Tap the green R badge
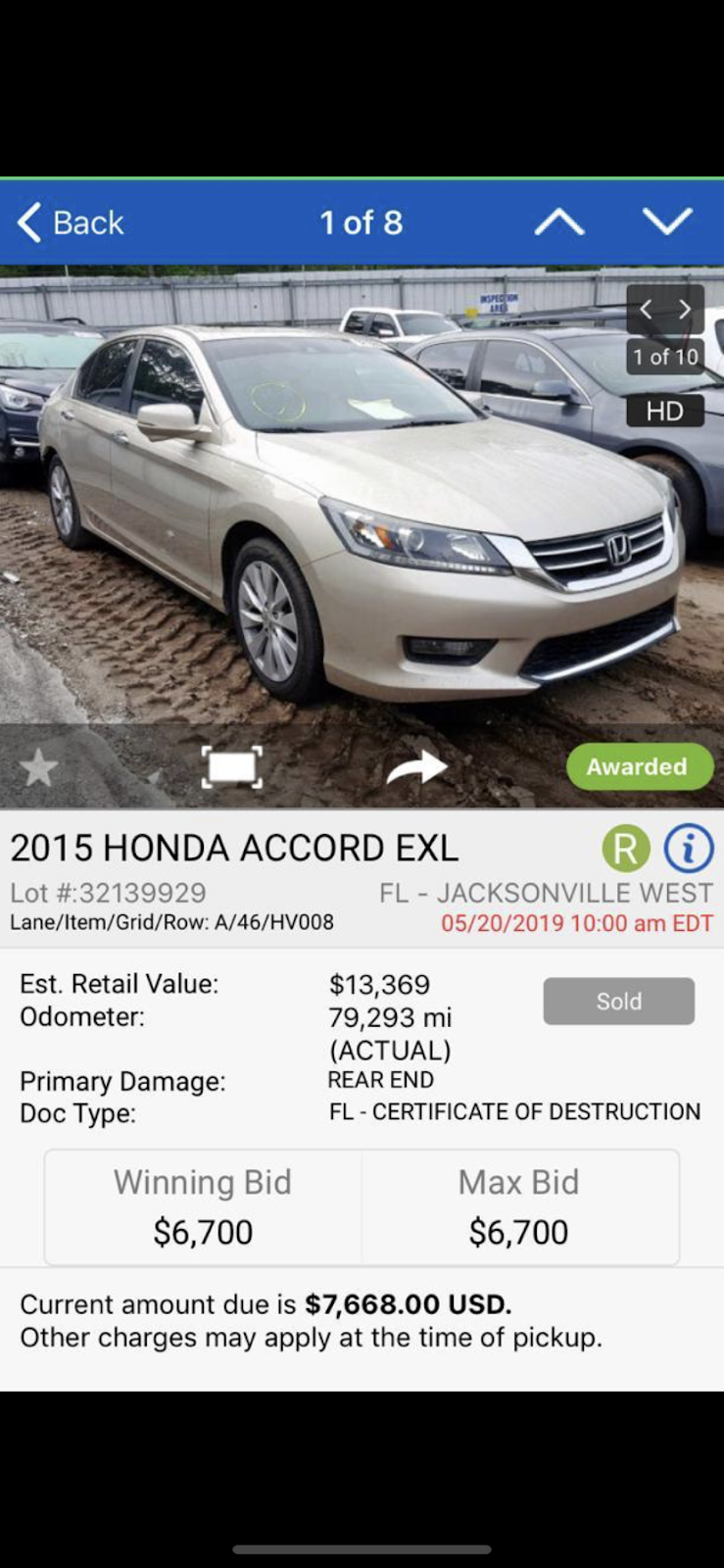Screen dimensions: 724x1568 point(626,849)
